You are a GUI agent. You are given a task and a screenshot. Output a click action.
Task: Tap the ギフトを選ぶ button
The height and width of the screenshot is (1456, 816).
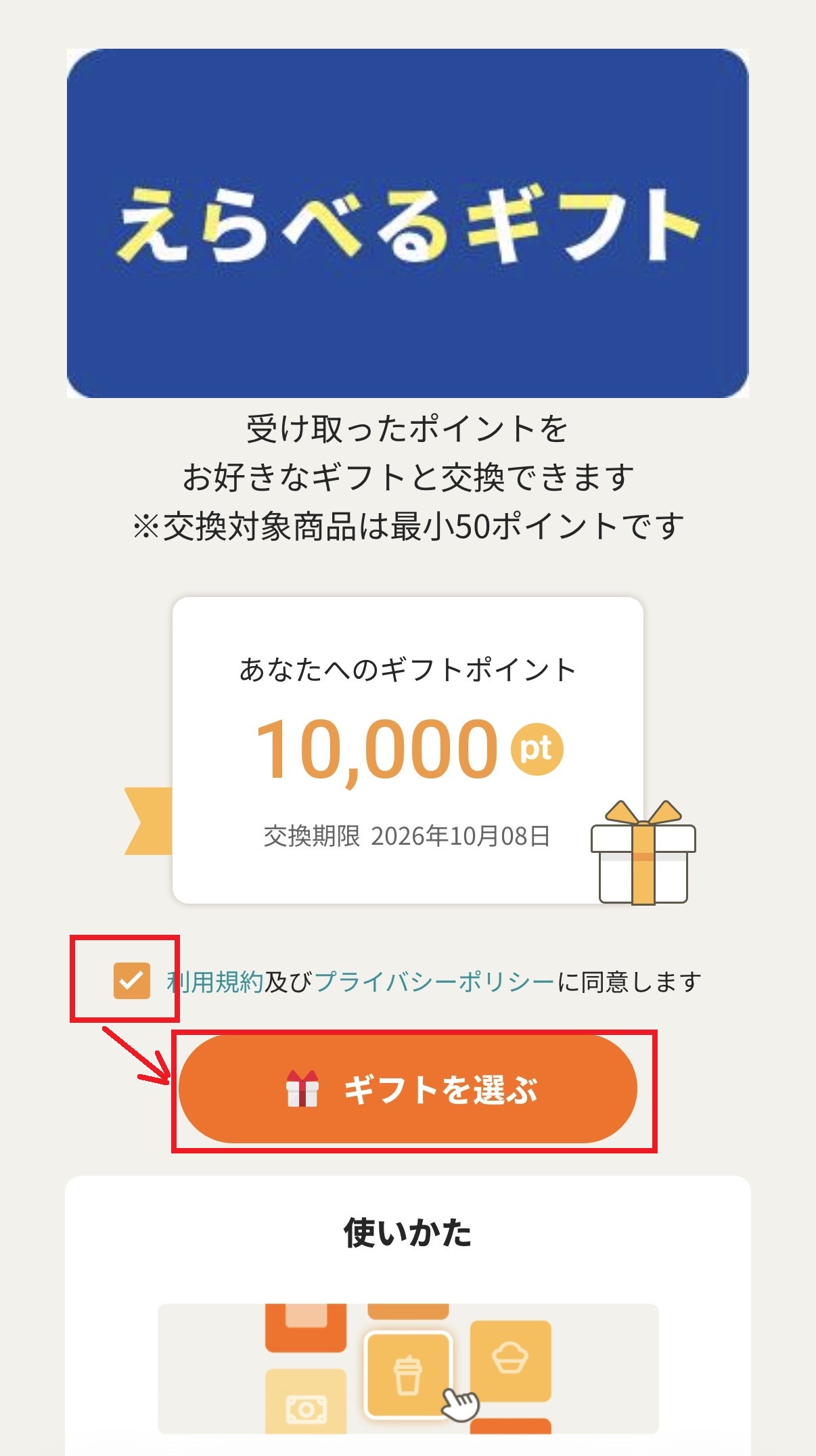(408, 1089)
